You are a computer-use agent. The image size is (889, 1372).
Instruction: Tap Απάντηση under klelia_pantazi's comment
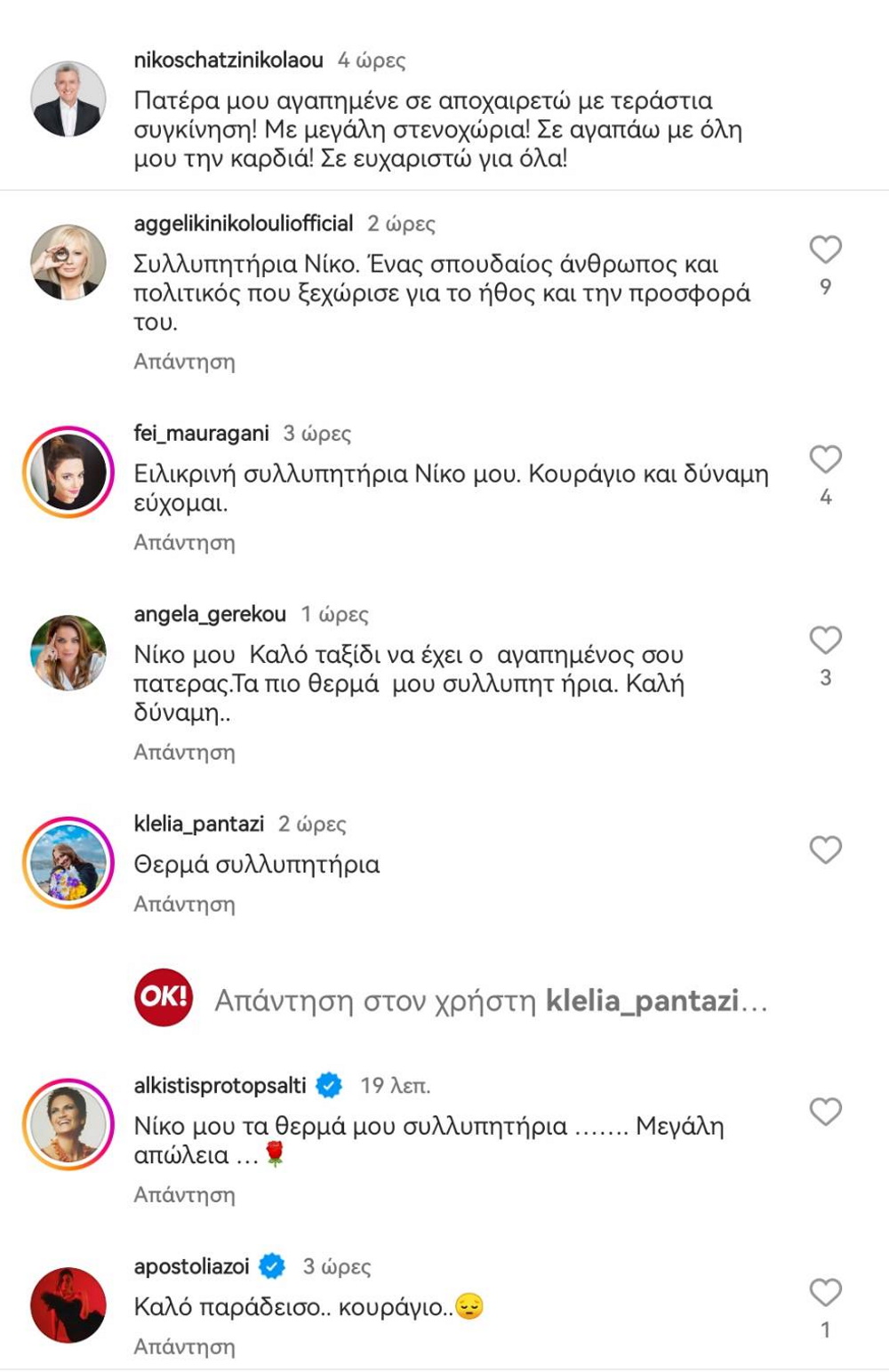pyautogui.click(x=184, y=904)
